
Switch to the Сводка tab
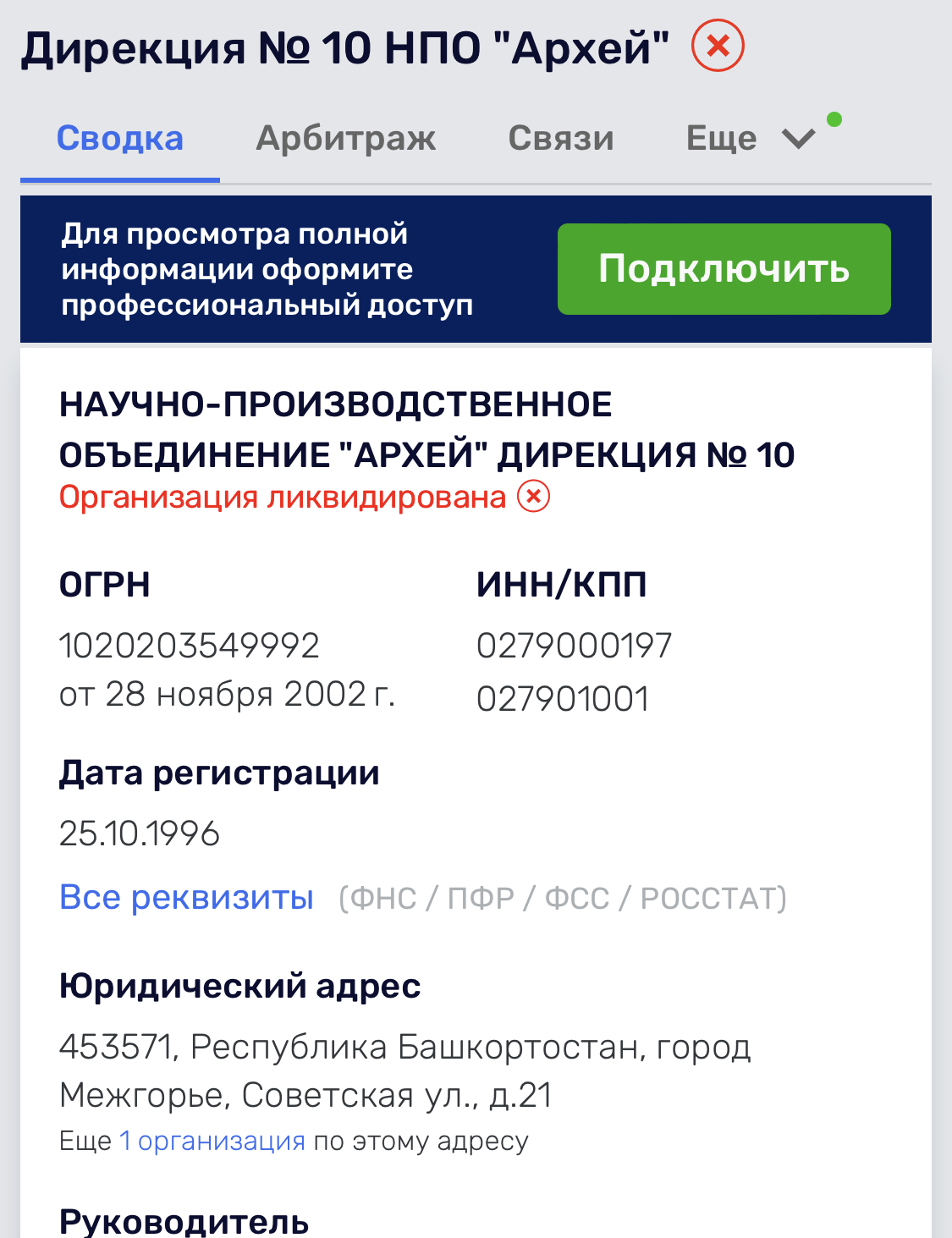click(x=119, y=139)
